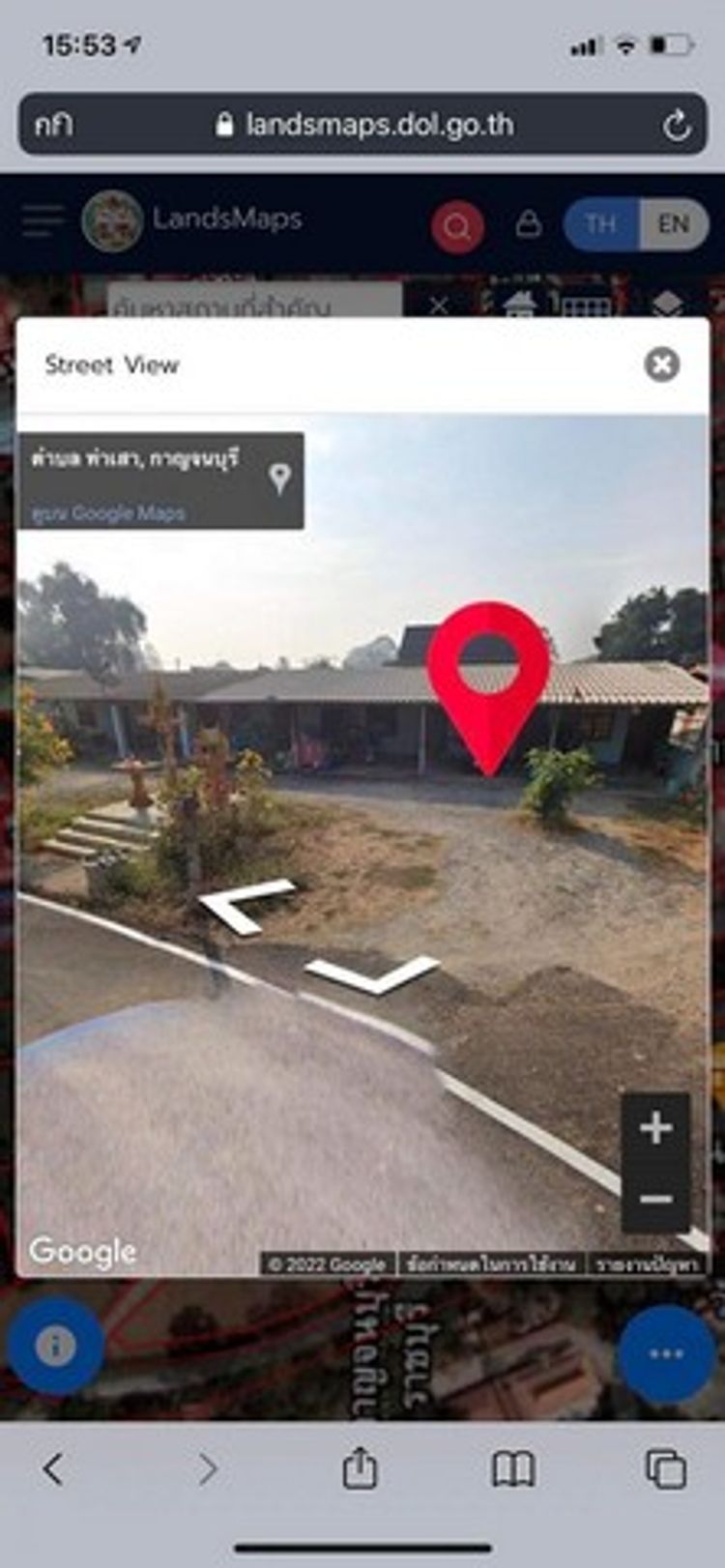Viewport: 725px width, 1568px height.
Task: Open the blue info button
Action: click(55, 1346)
